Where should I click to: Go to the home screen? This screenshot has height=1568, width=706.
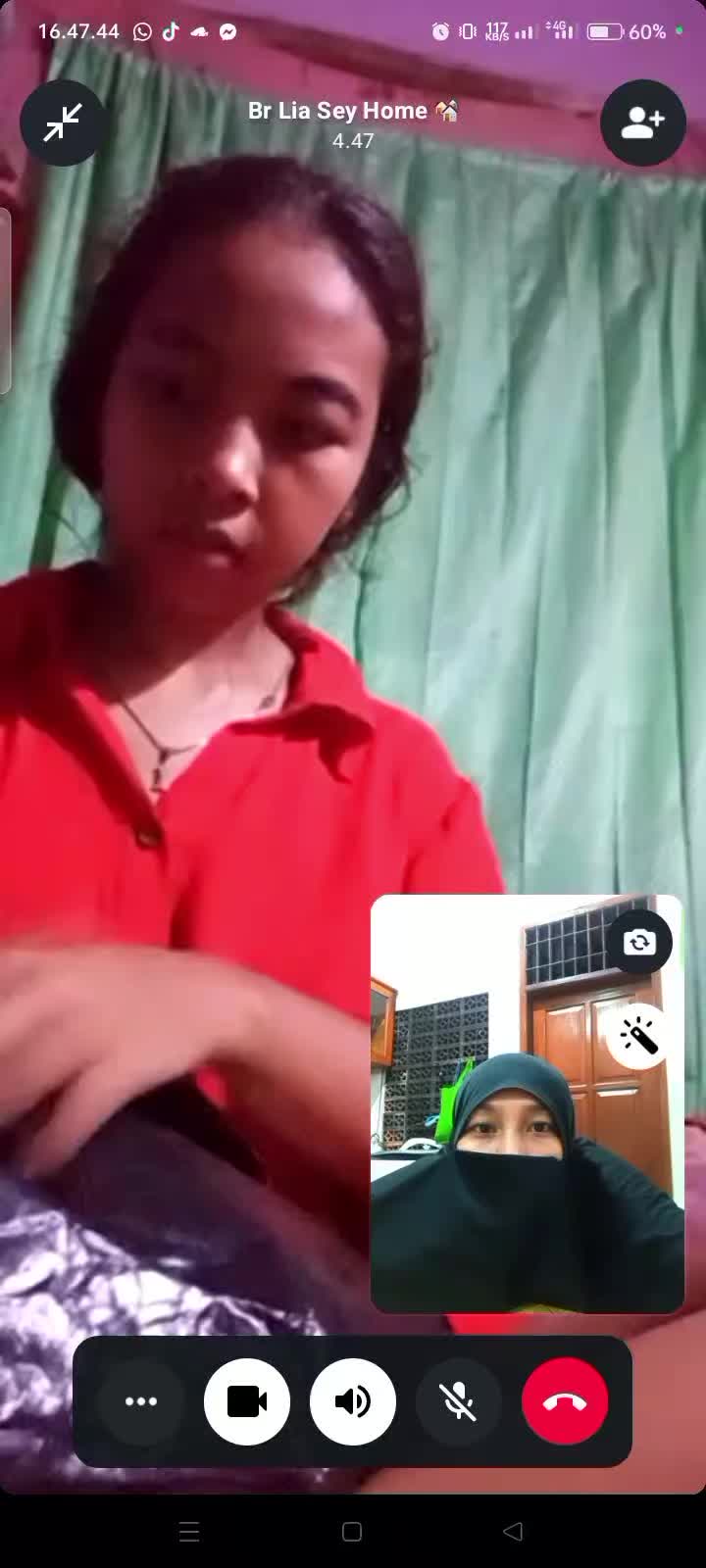point(353,1532)
